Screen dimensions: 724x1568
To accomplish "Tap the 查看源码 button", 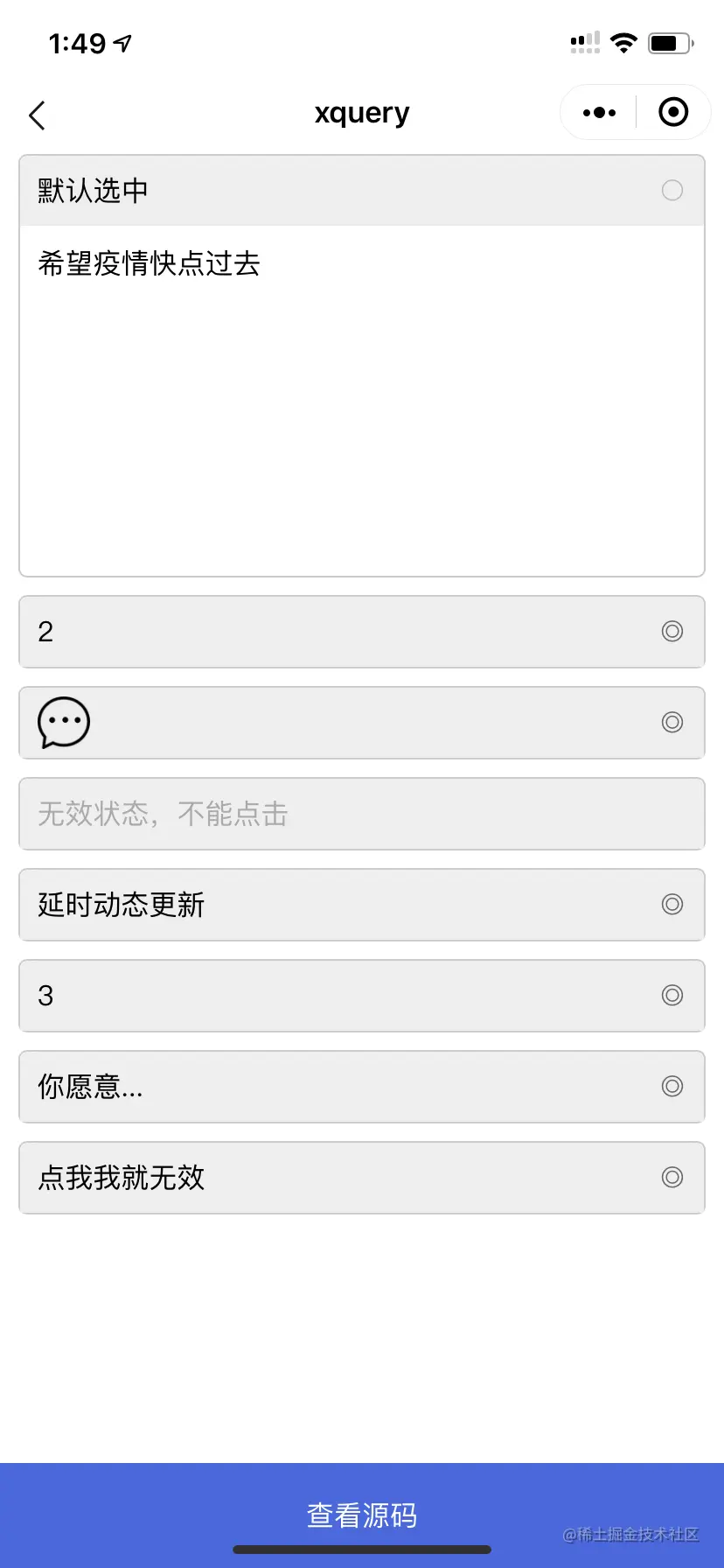I will pos(362,1515).
